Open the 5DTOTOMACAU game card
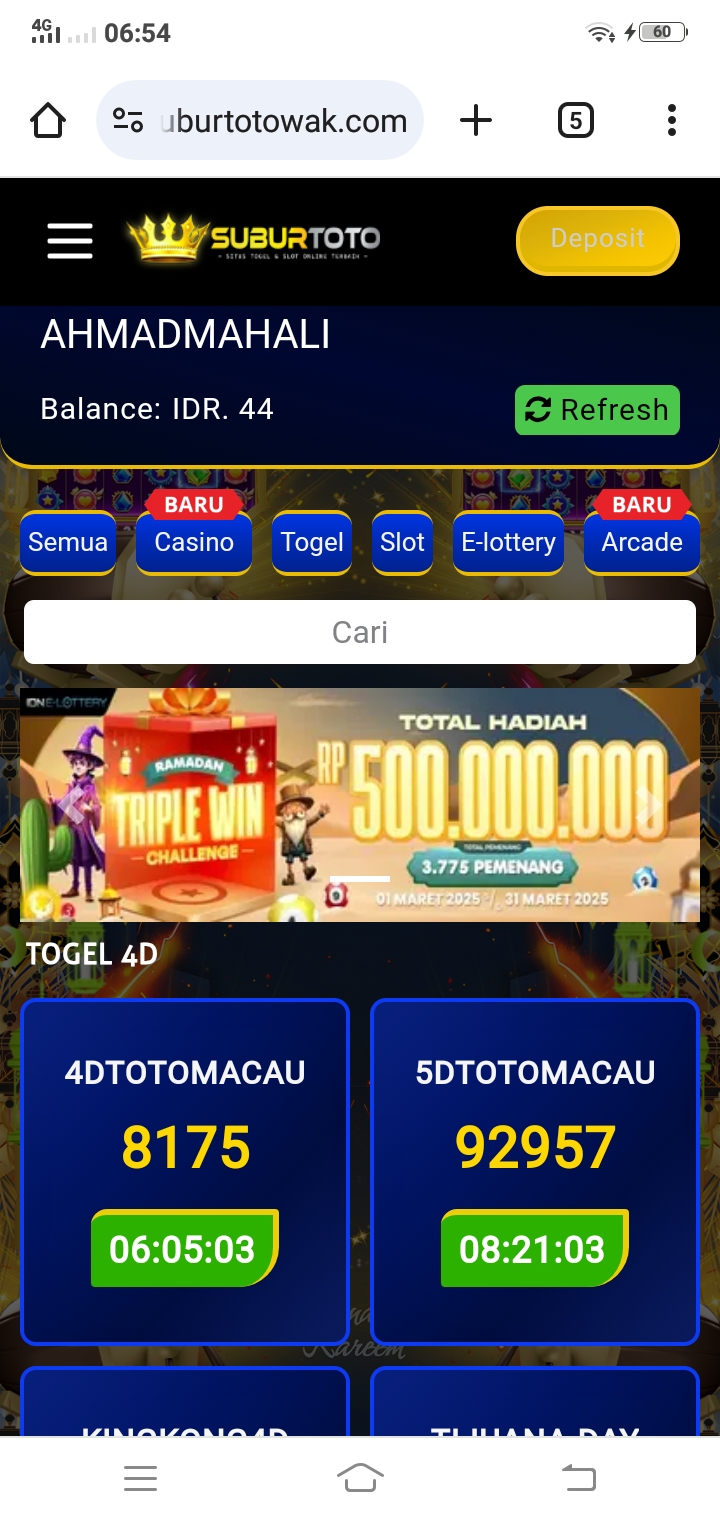This screenshot has width=720, height=1520. [535, 1170]
